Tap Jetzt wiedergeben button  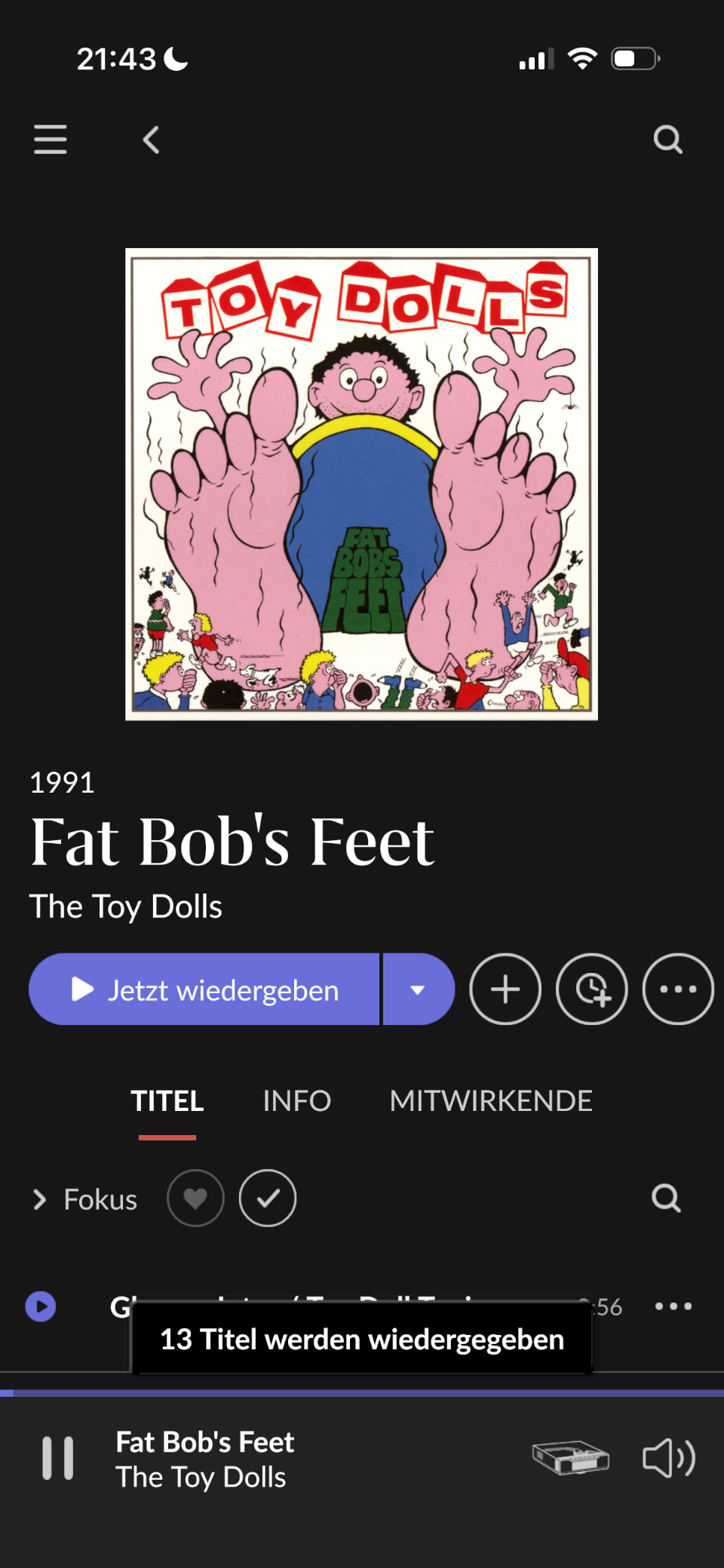pos(204,990)
